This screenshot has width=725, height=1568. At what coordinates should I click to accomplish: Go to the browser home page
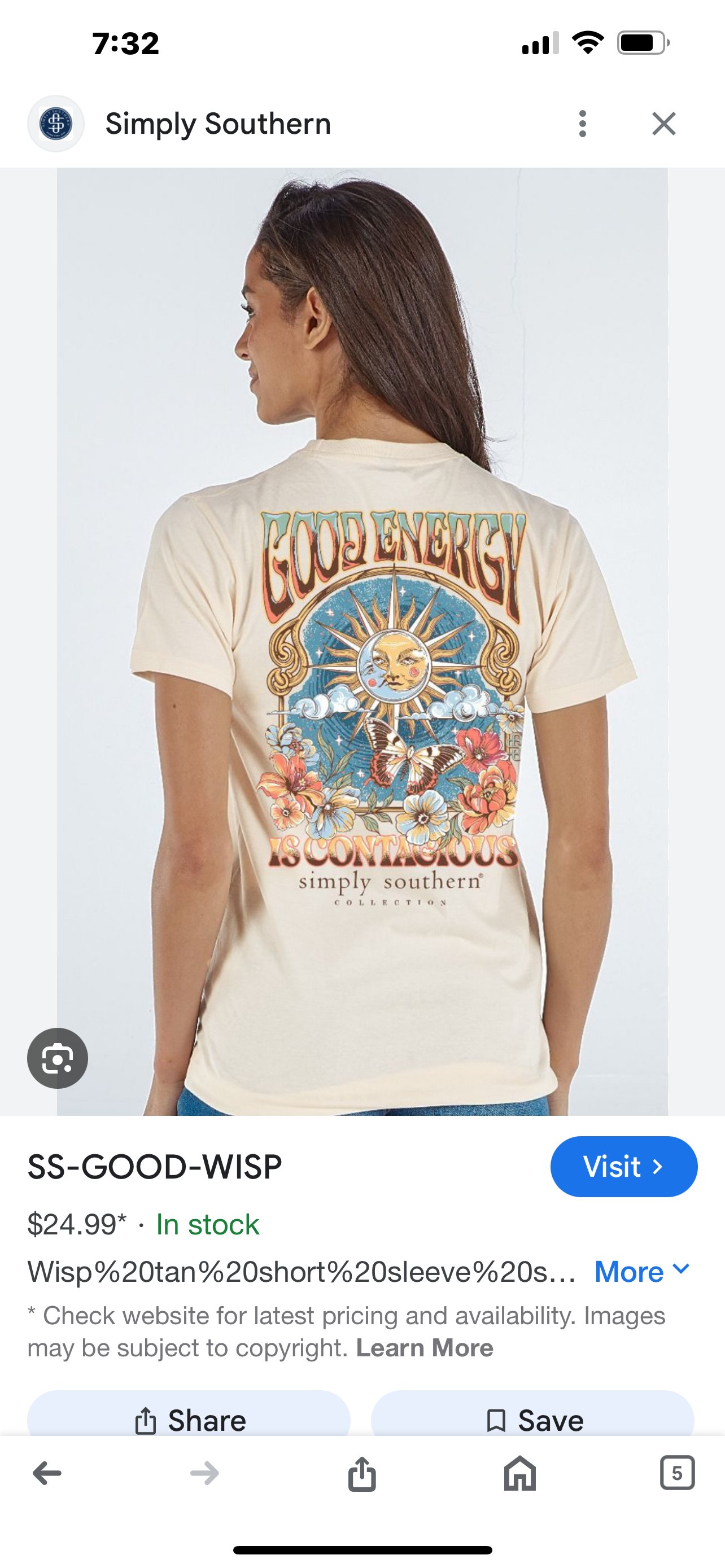coord(520,1474)
